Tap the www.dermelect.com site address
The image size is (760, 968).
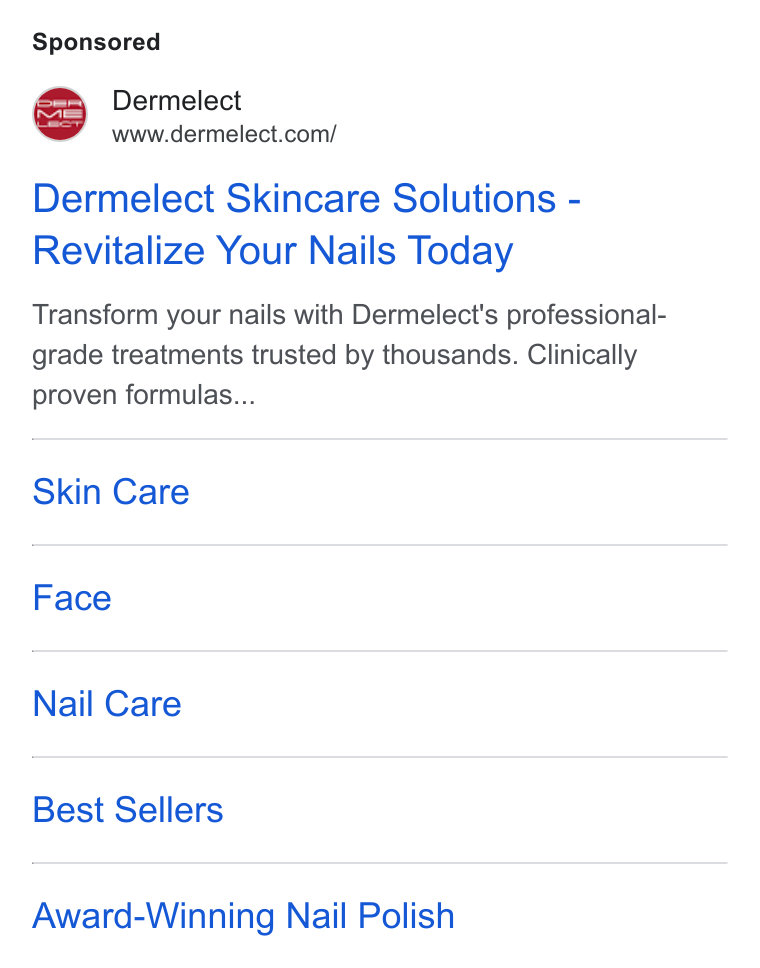[x=224, y=134]
